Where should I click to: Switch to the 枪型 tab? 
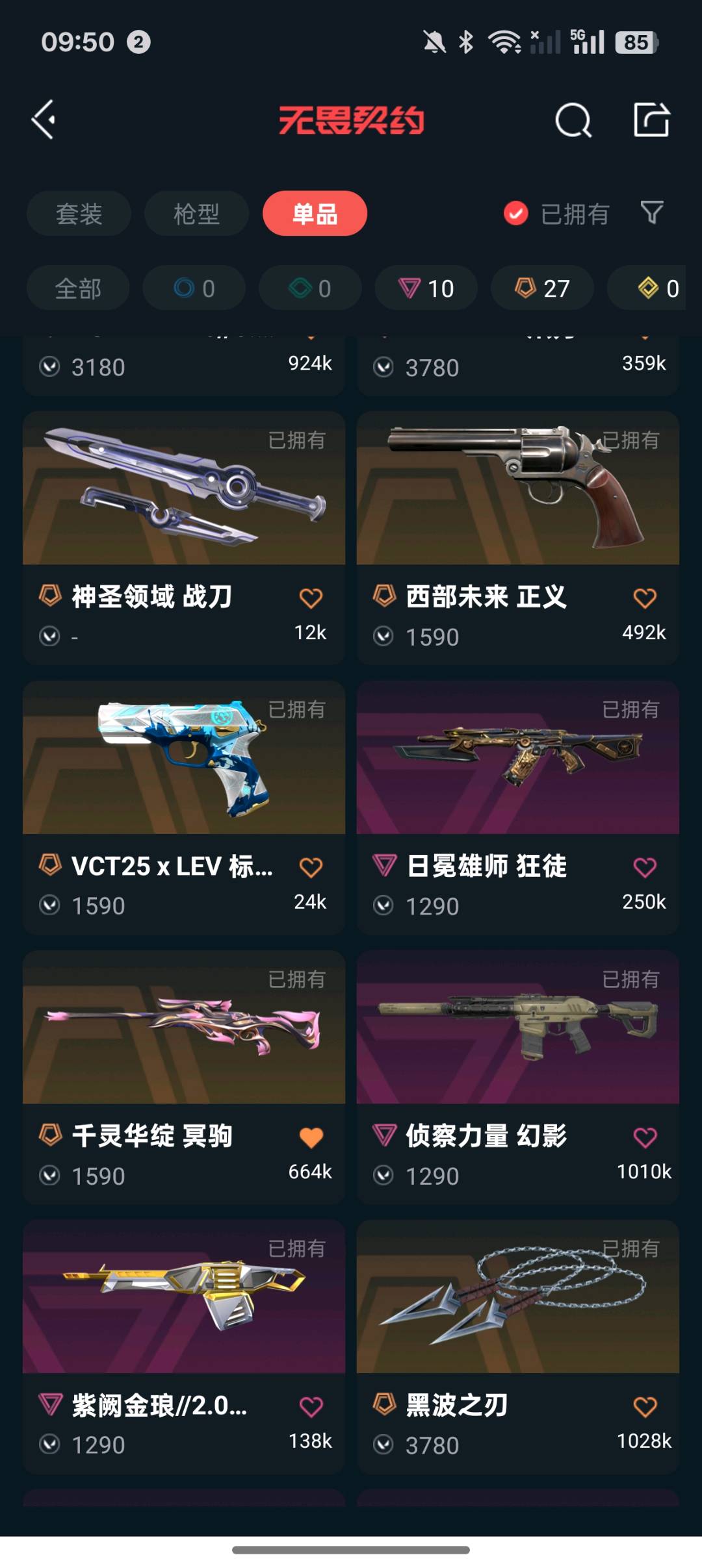click(x=196, y=214)
